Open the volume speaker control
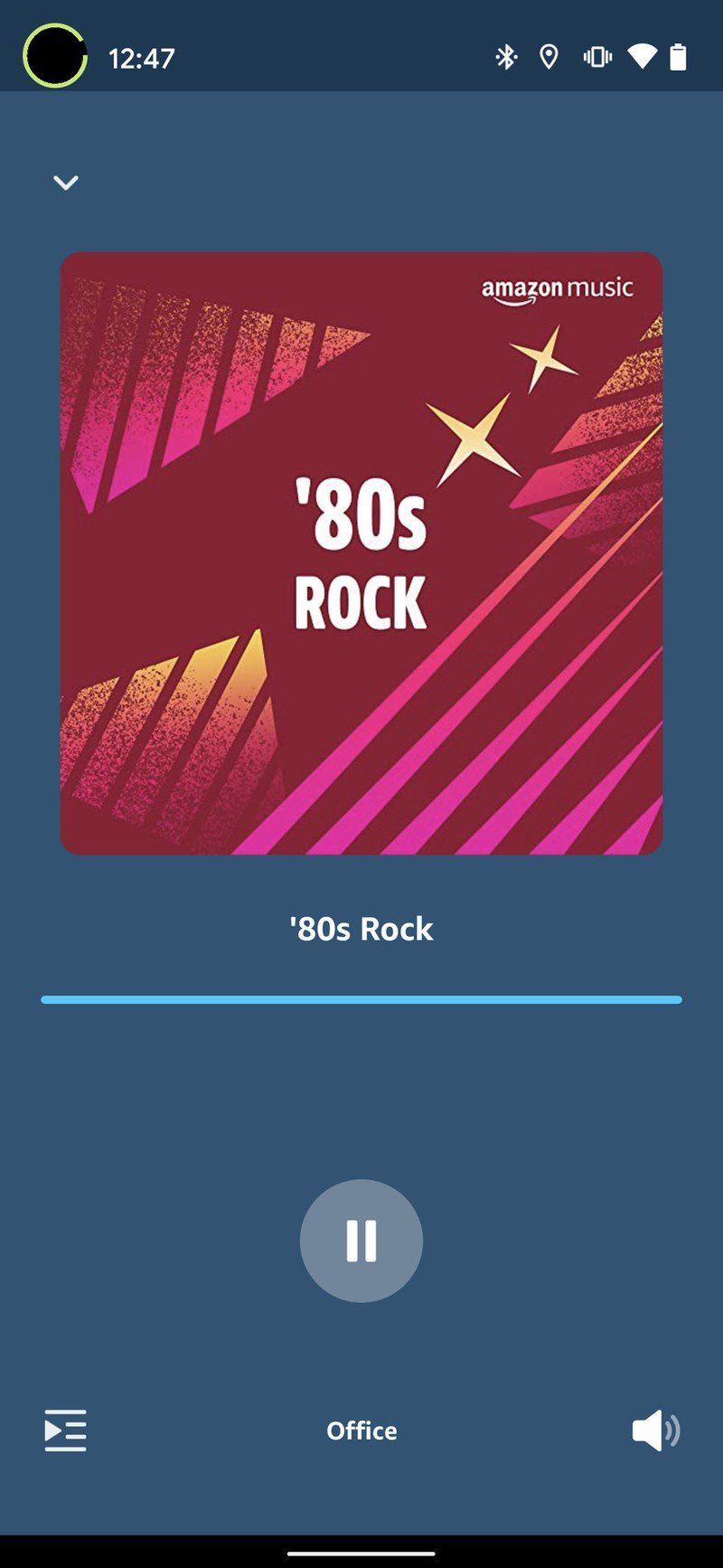The width and height of the screenshot is (723, 1568). tap(655, 1430)
